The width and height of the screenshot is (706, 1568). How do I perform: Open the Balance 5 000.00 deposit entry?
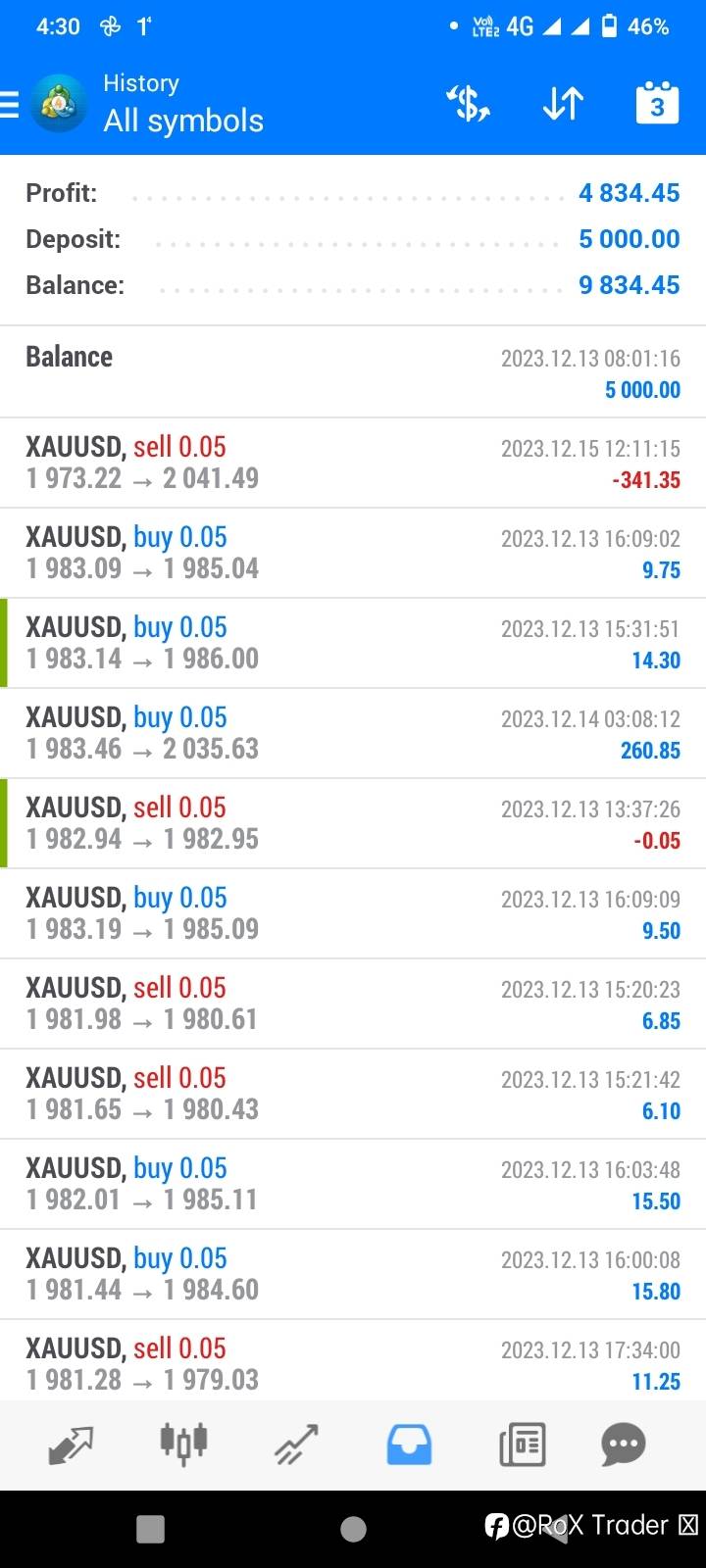coord(353,372)
